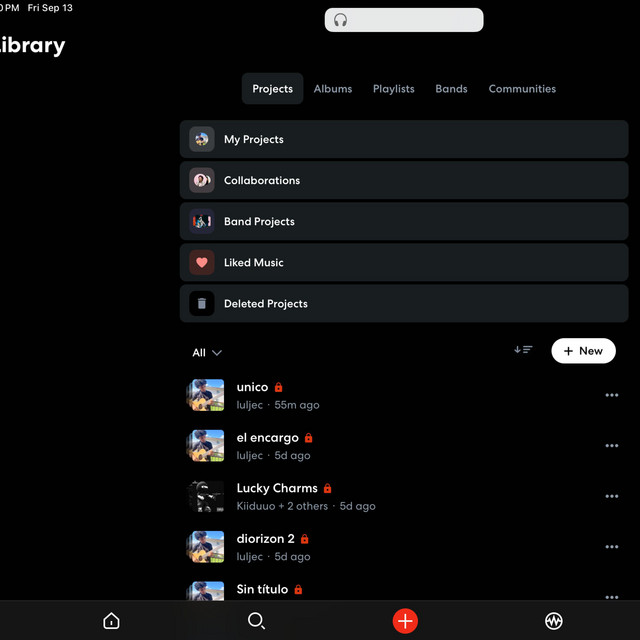Create a new project with New button
640x640 pixels.
tap(583, 351)
